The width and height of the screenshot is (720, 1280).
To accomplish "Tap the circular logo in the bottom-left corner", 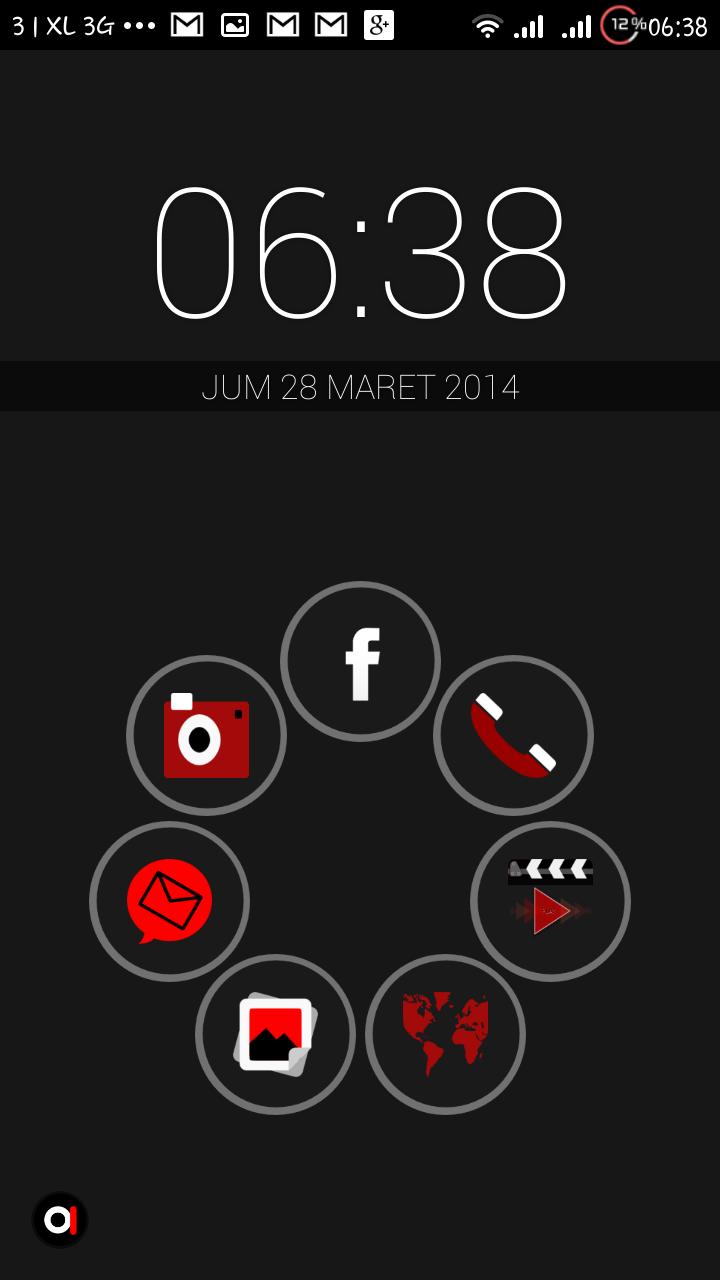I will click(x=60, y=1220).
